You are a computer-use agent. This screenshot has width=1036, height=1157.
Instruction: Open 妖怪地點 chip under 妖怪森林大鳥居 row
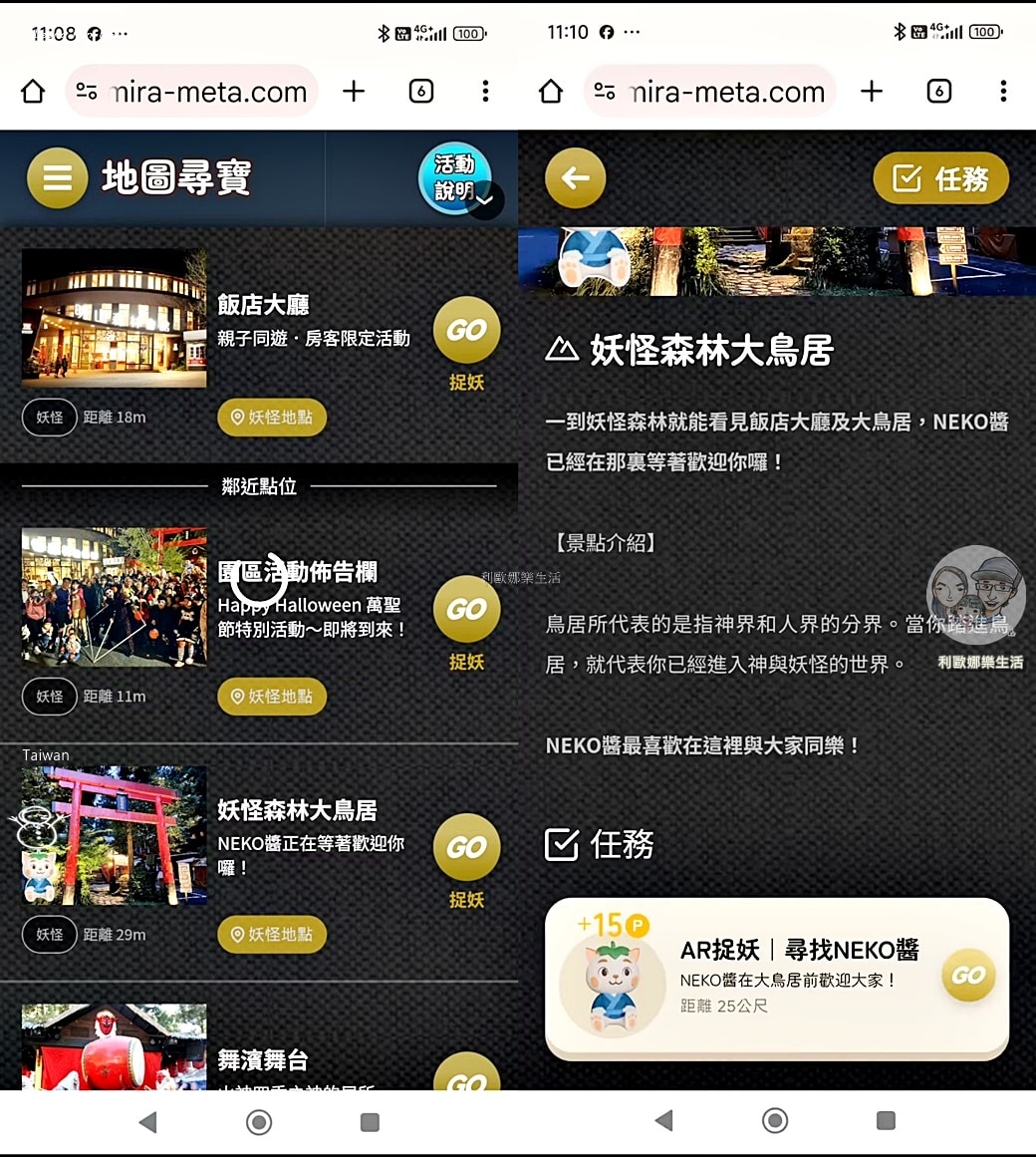[x=272, y=935]
